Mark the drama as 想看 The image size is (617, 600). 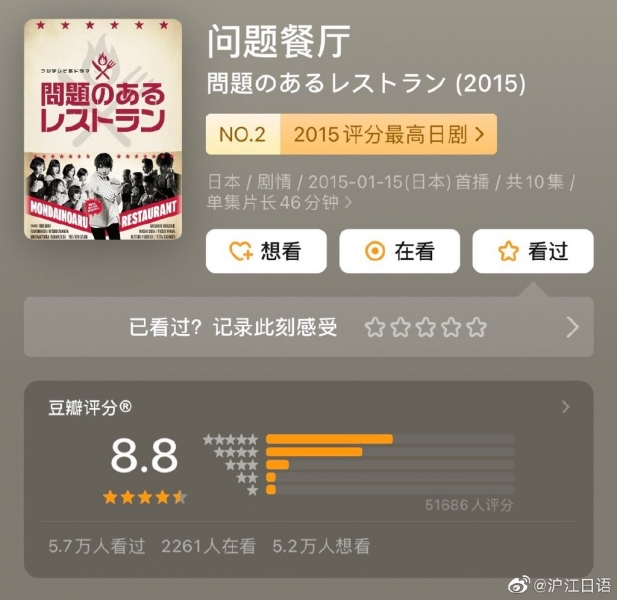point(266,251)
